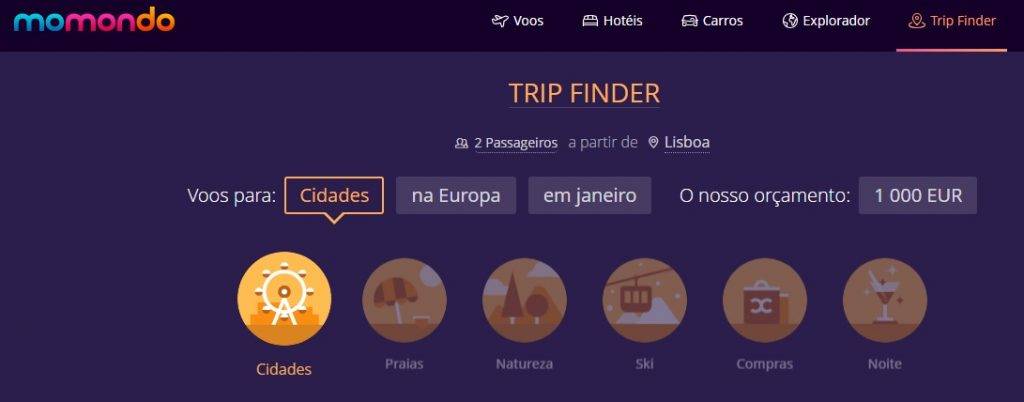The width and height of the screenshot is (1024, 402).
Task: Open the Cidades trip type dropdown
Action: coord(334,195)
